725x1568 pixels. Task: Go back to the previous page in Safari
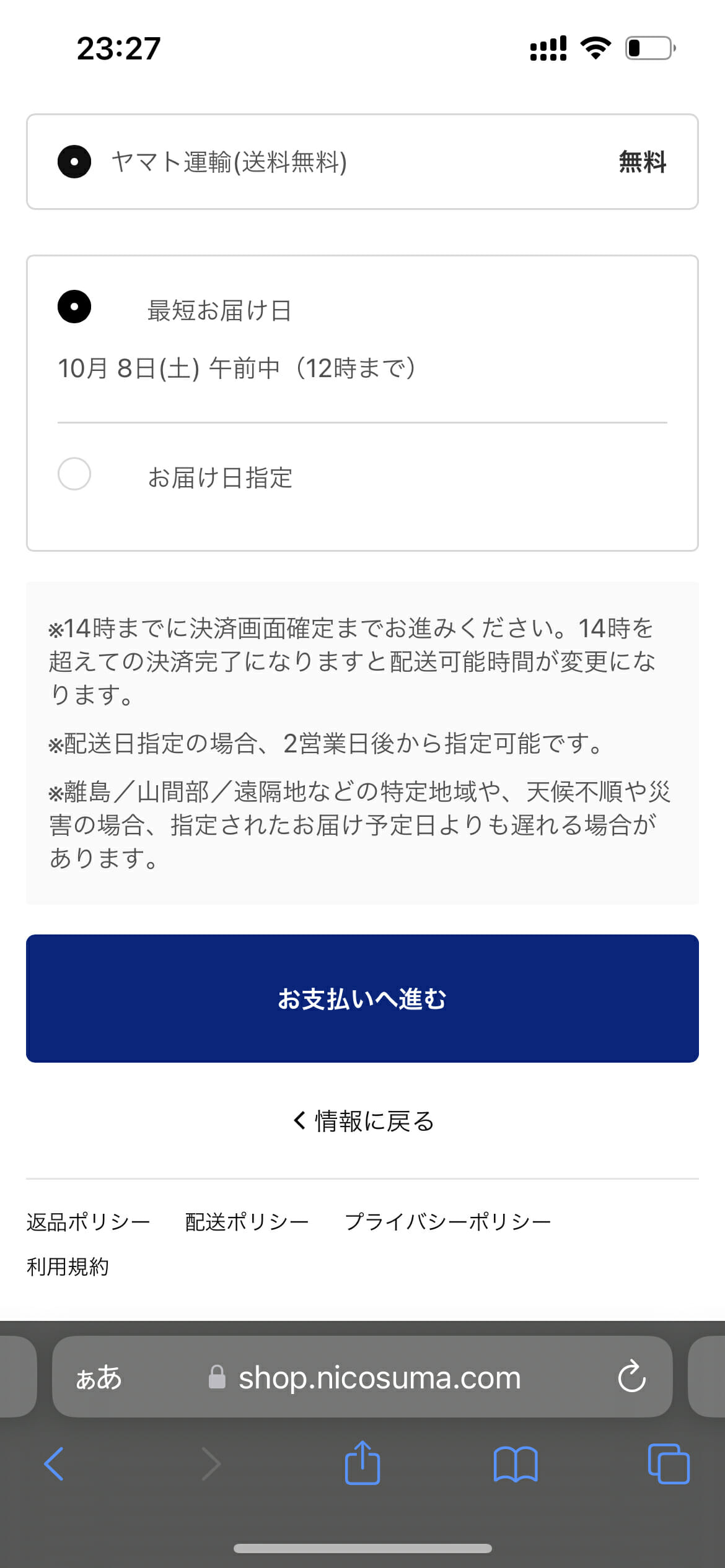coord(55,1464)
